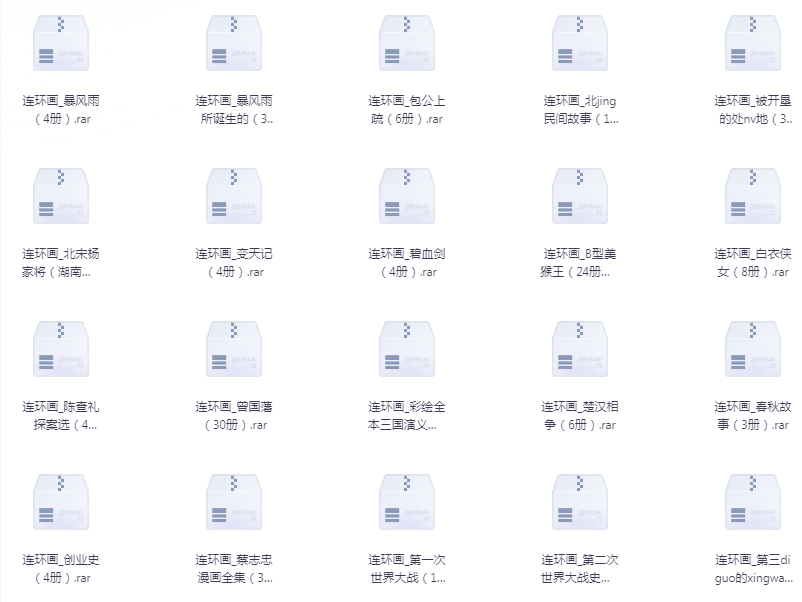Open 连环画_北宋杨家将（湖南 archive
The image size is (802, 602).
pyautogui.click(x=61, y=197)
